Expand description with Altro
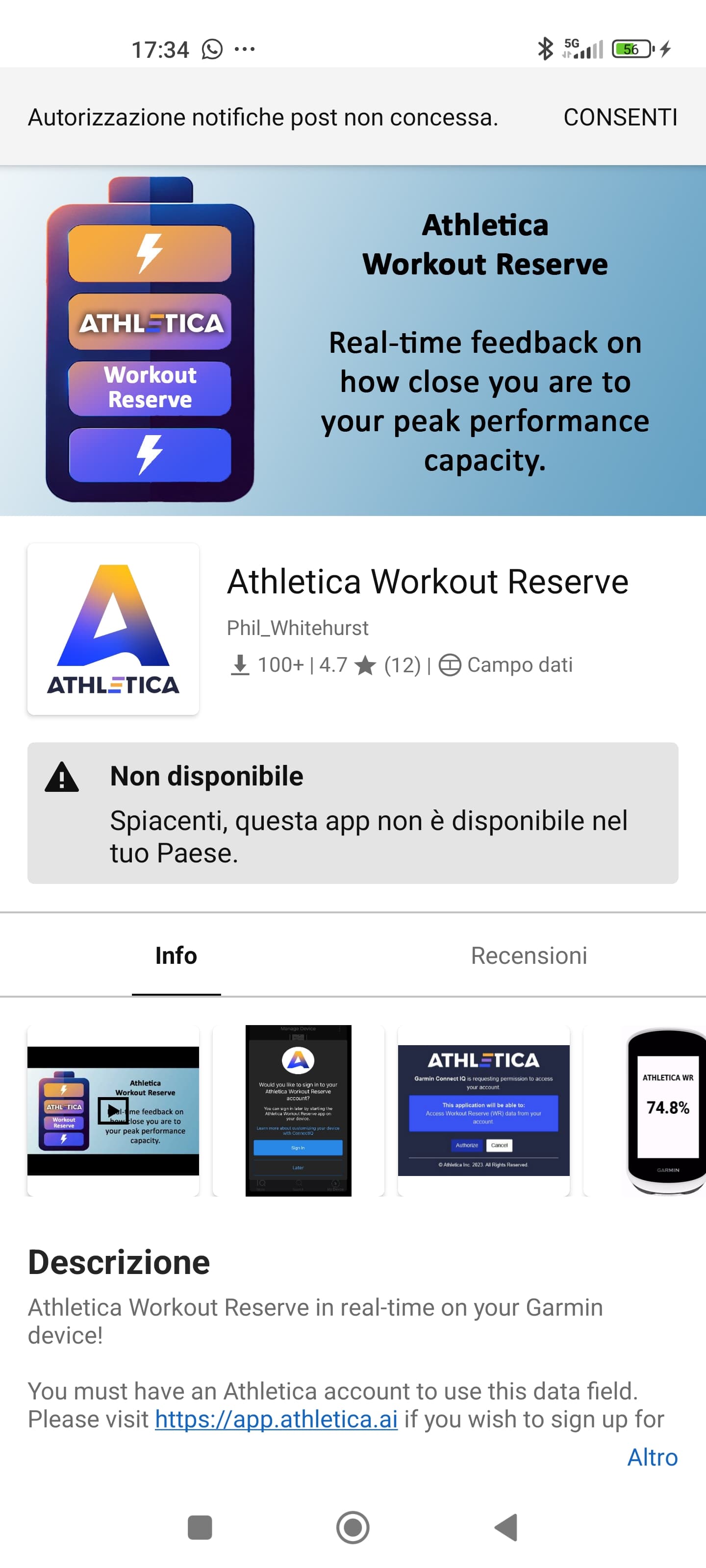Image resolution: width=706 pixels, height=1568 pixels. point(653,1458)
